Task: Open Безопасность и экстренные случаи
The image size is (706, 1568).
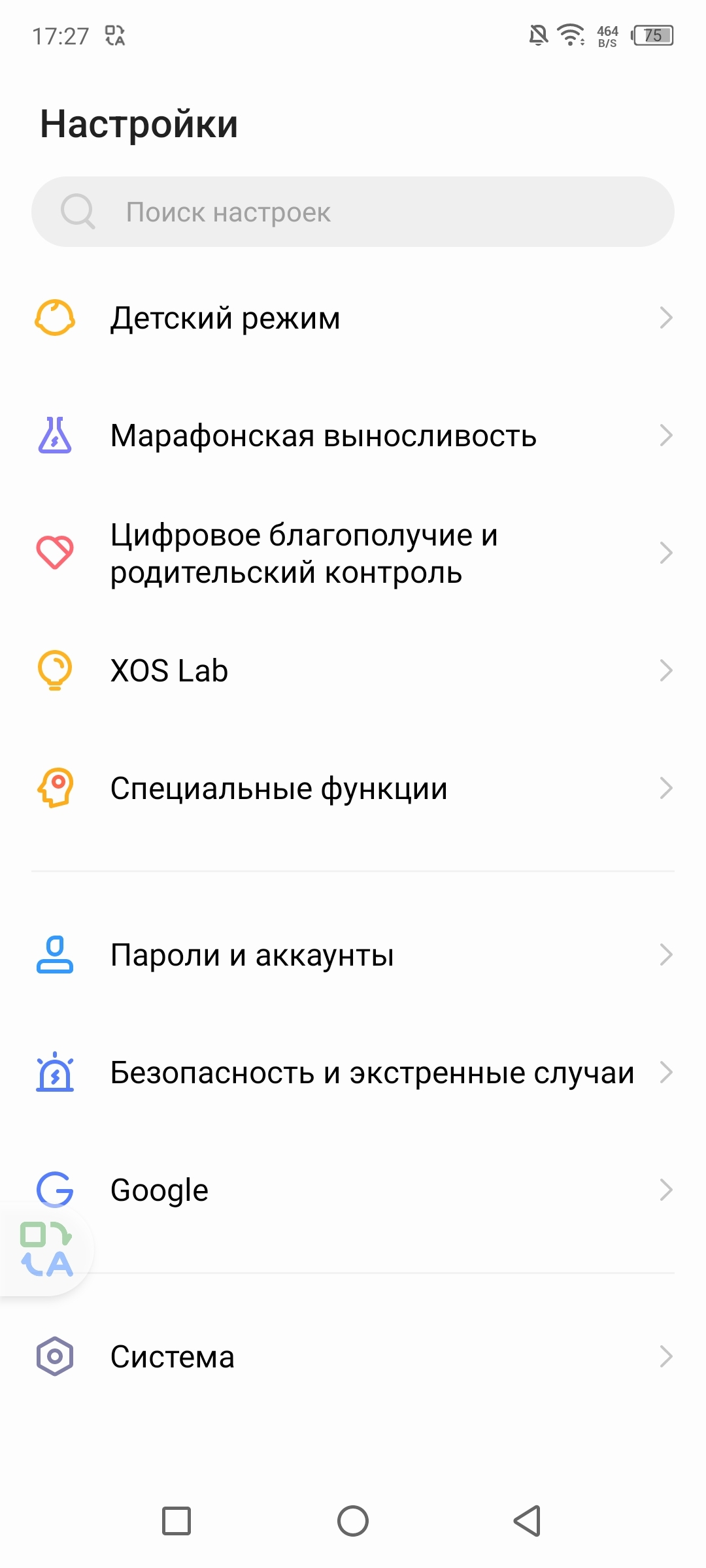Action: click(x=353, y=1073)
